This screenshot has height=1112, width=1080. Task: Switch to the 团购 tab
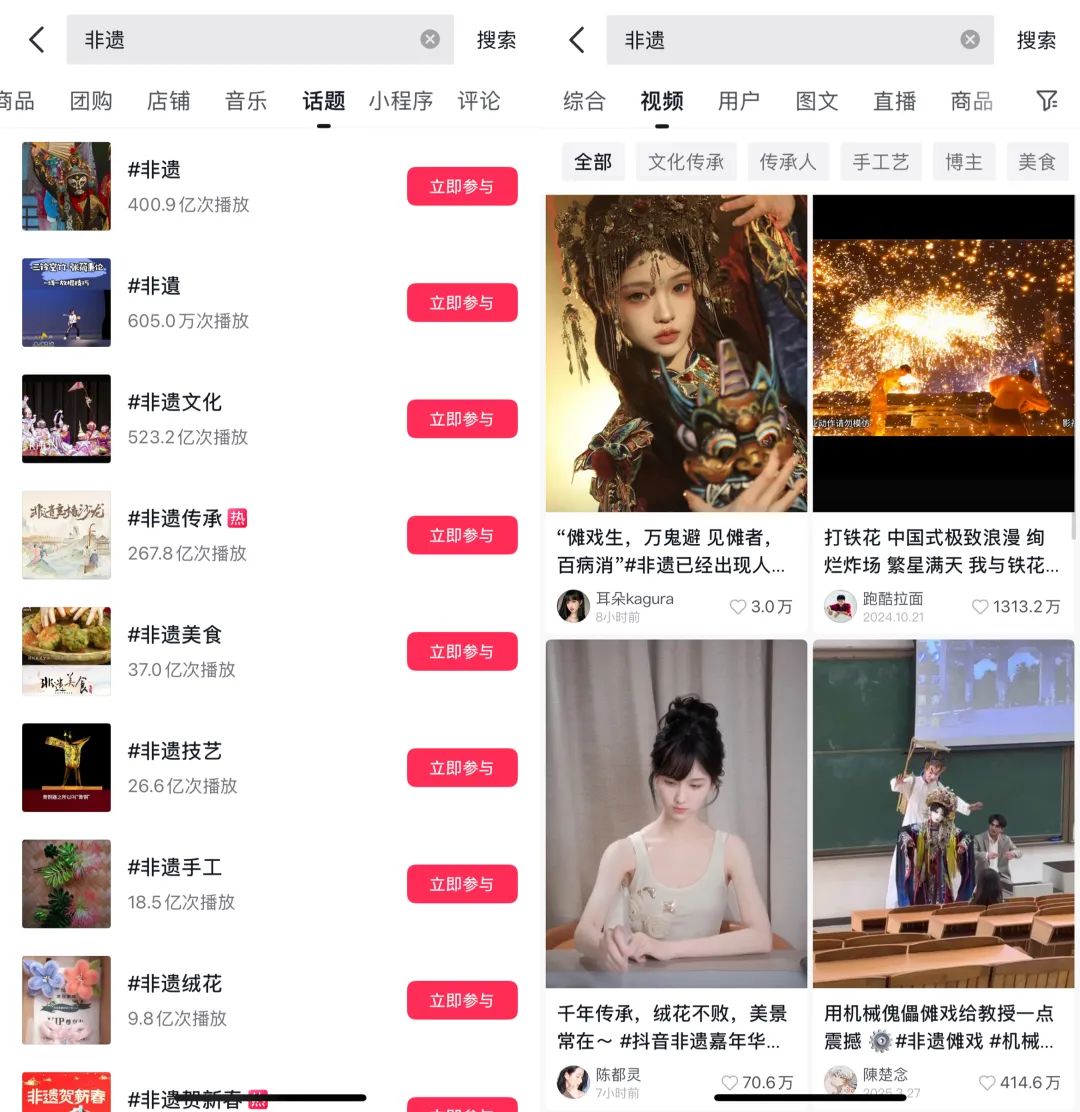point(91,100)
